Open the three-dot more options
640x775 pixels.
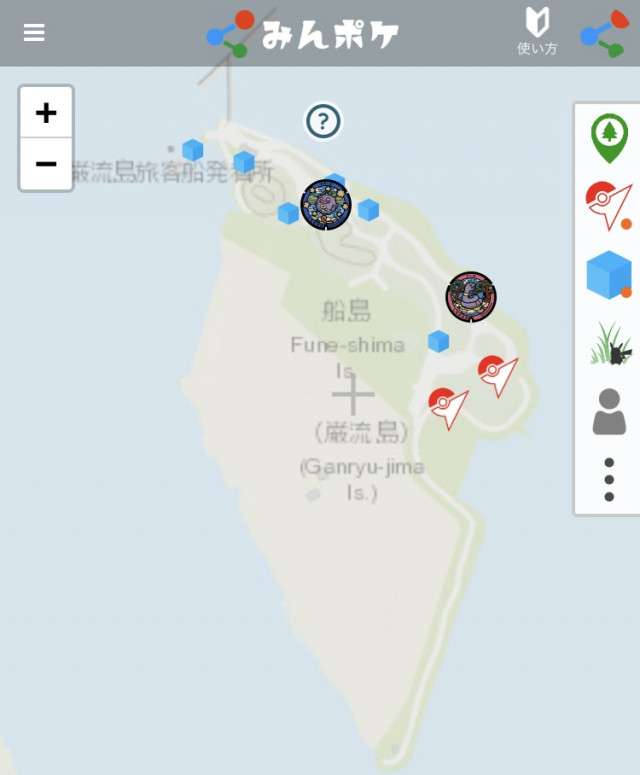[608, 479]
